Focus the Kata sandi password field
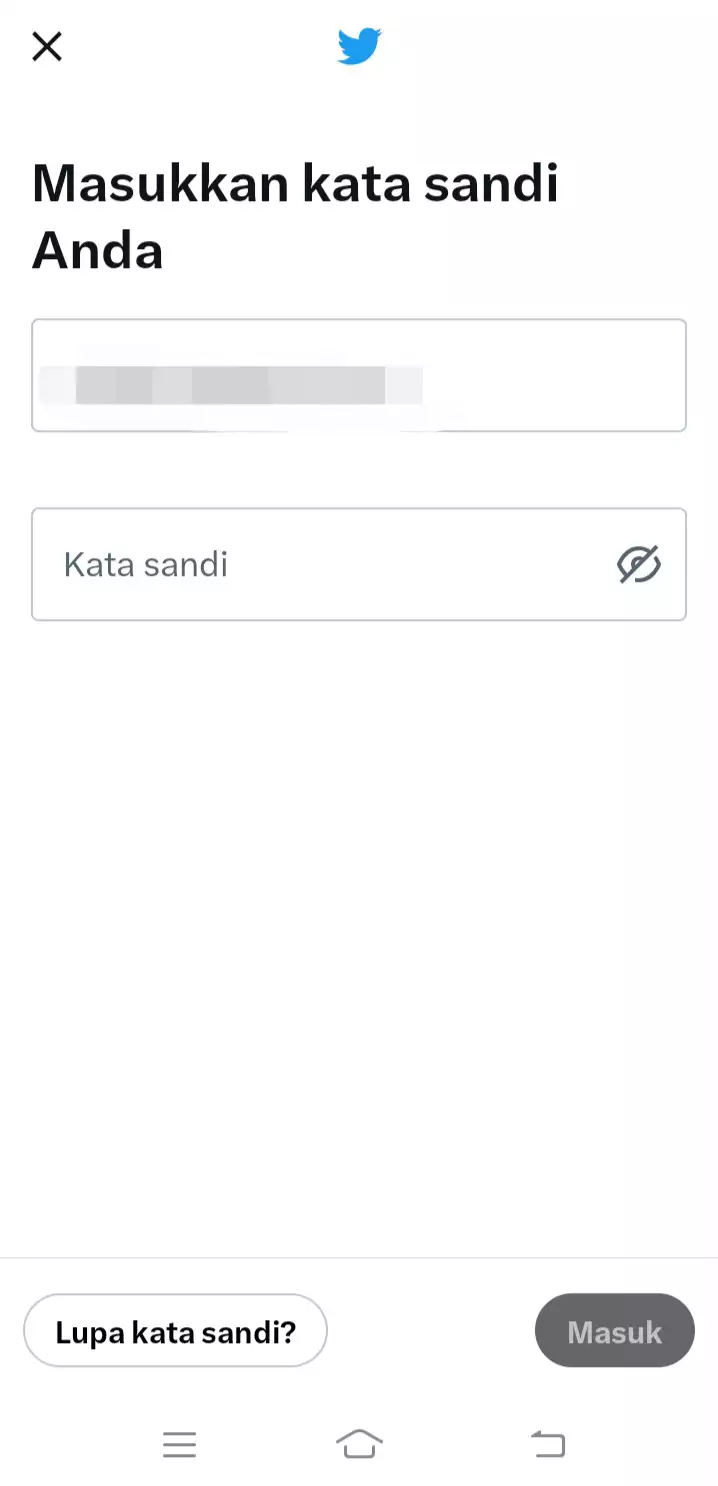718x1486 pixels. [x=359, y=564]
